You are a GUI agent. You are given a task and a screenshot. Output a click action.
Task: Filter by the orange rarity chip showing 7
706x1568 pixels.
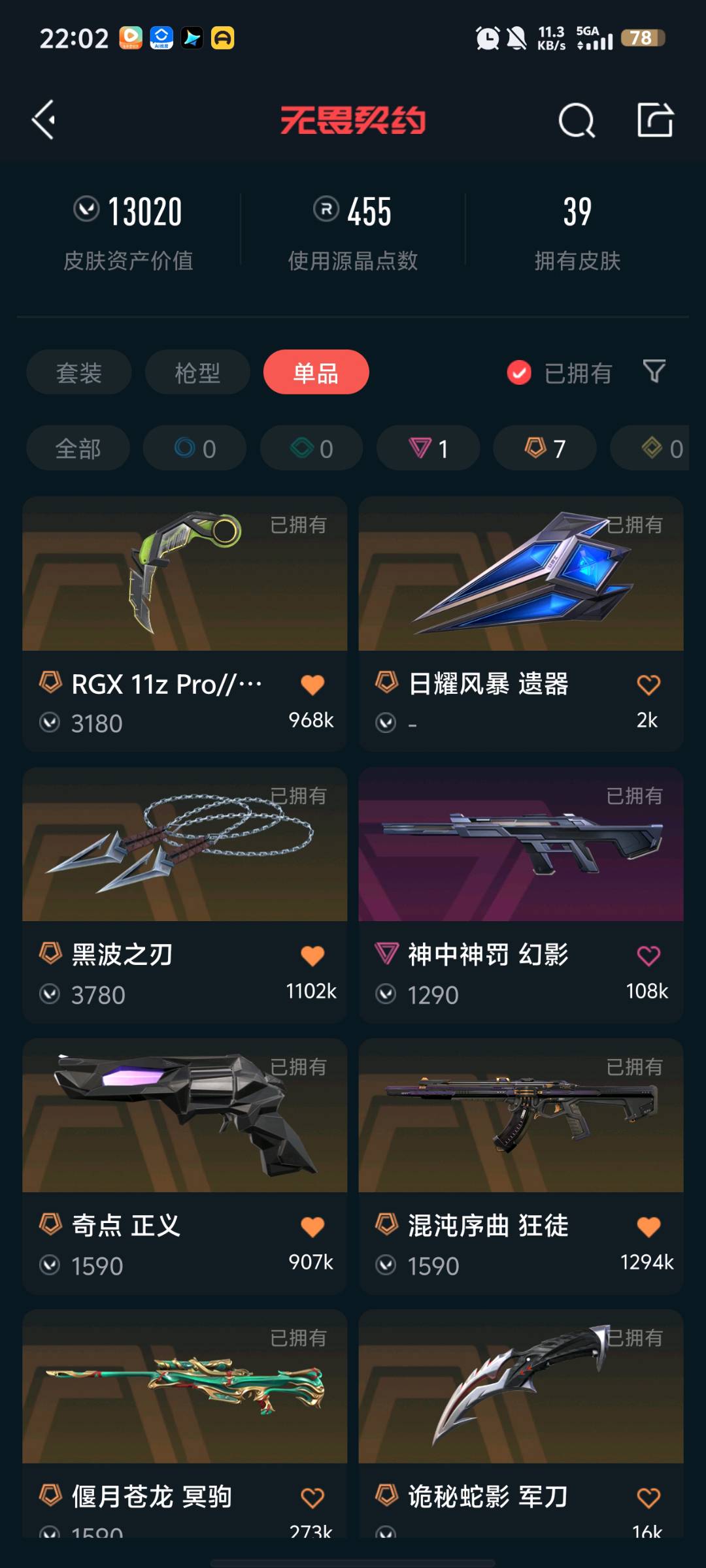pyautogui.click(x=545, y=448)
